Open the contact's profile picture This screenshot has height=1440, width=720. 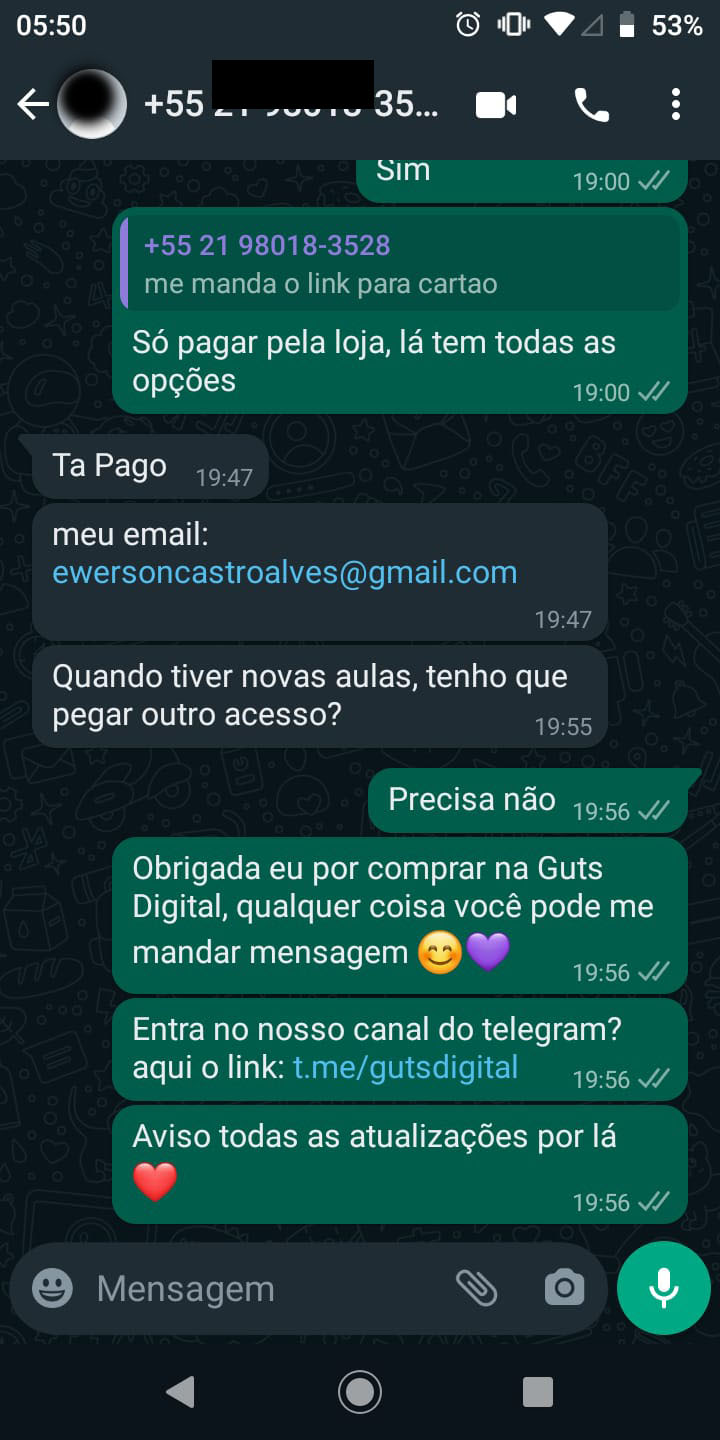pyautogui.click(x=92, y=104)
